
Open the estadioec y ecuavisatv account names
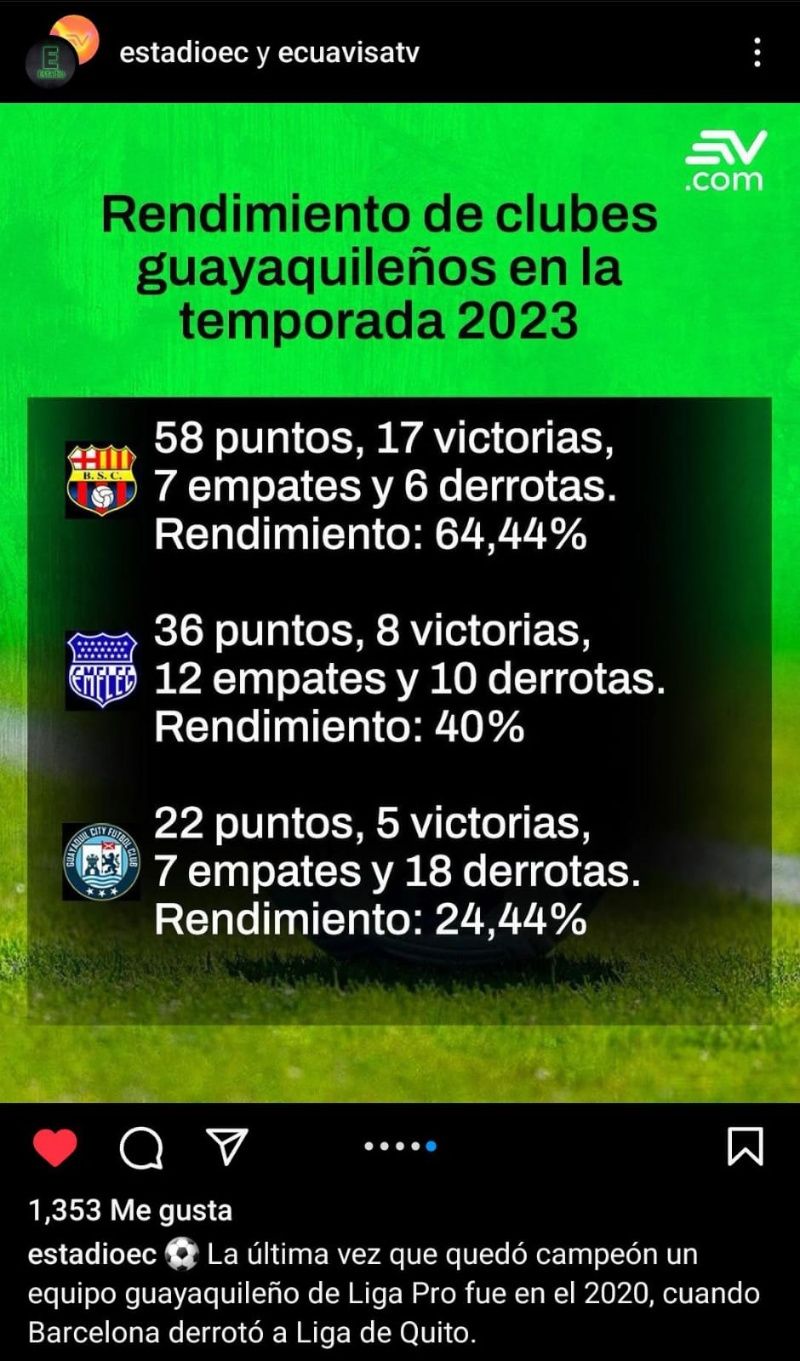tap(269, 53)
